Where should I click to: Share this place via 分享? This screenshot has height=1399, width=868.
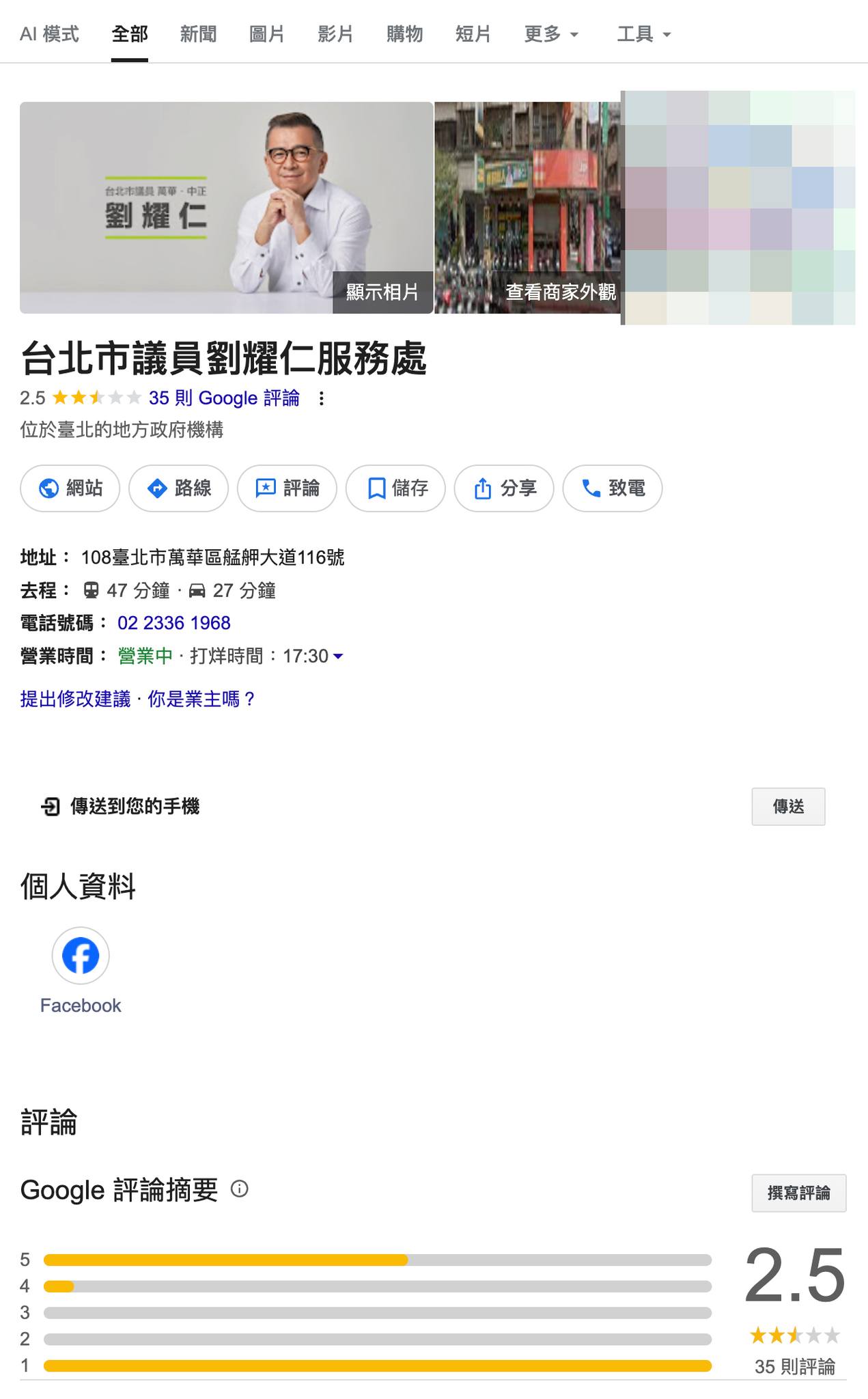click(504, 488)
